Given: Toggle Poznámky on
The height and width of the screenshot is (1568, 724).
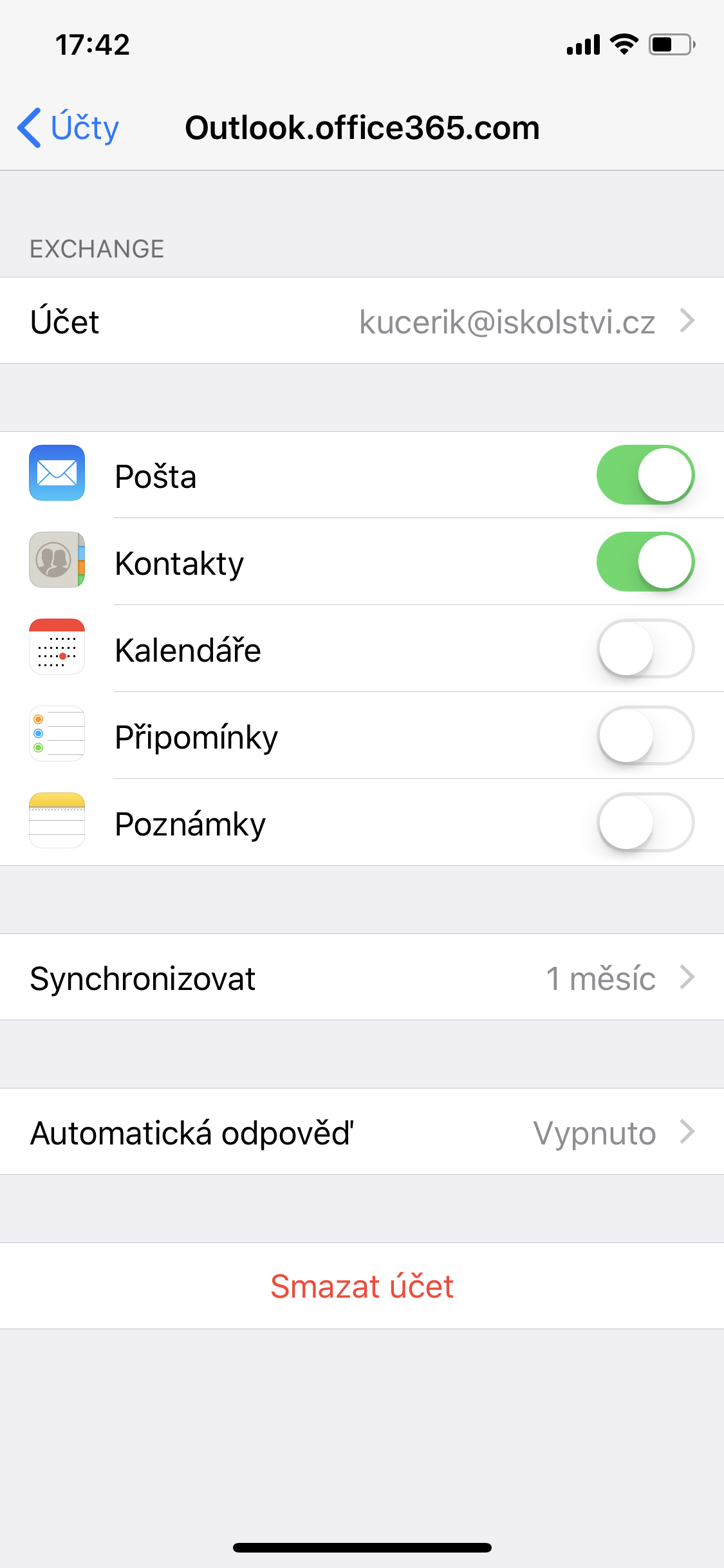Looking at the screenshot, I should tap(645, 823).
